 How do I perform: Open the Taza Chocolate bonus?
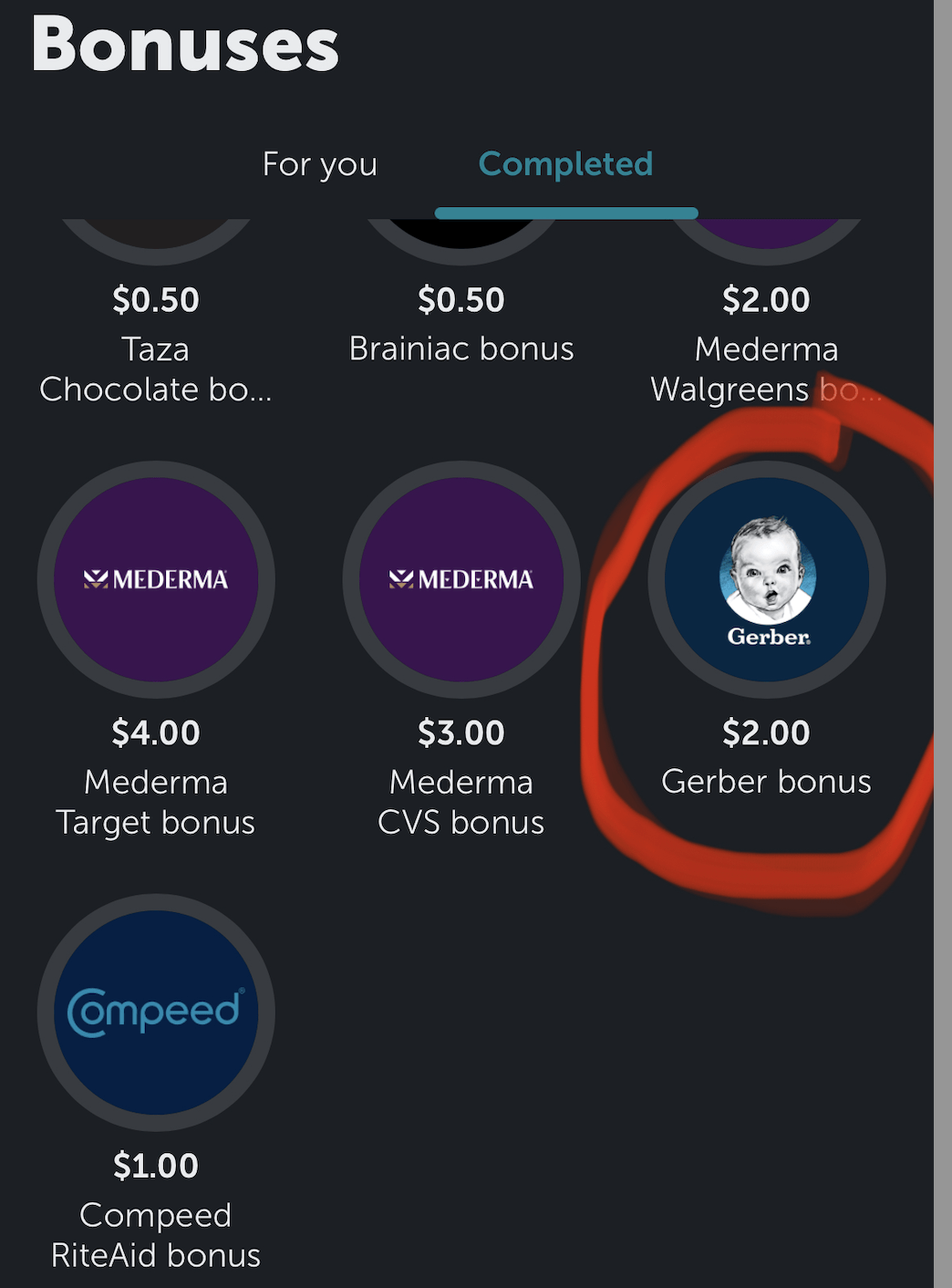[x=156, y=347]
